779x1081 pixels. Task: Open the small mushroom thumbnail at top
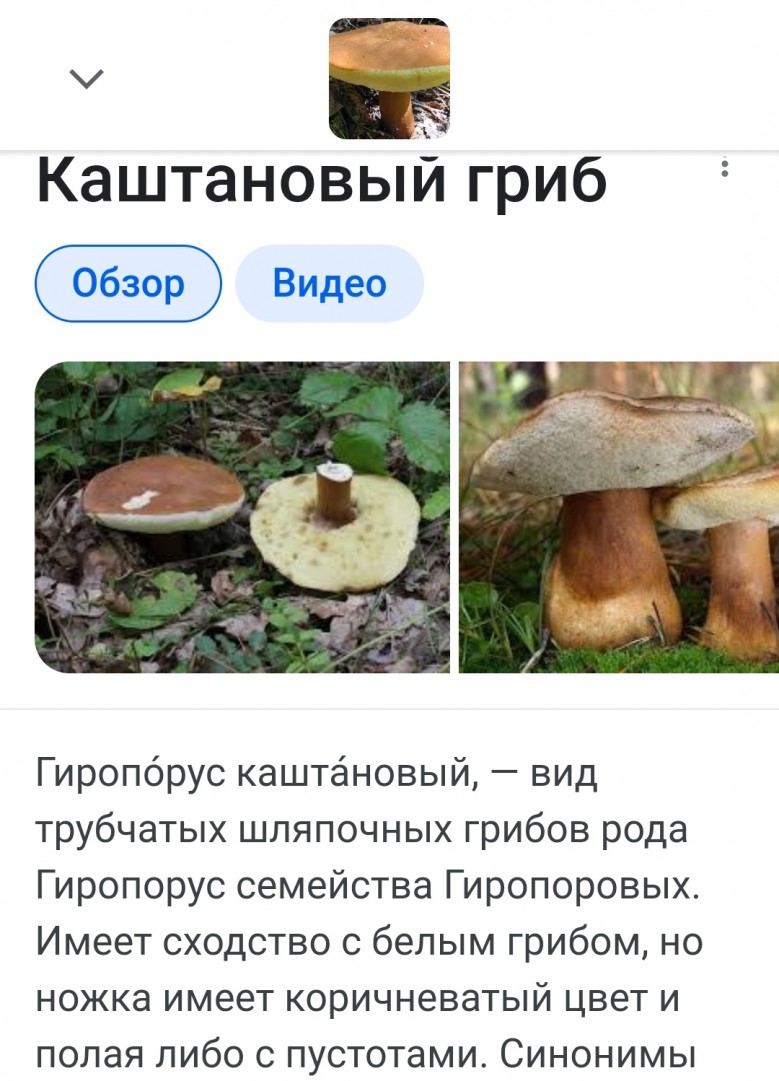[x=389, y=79]
